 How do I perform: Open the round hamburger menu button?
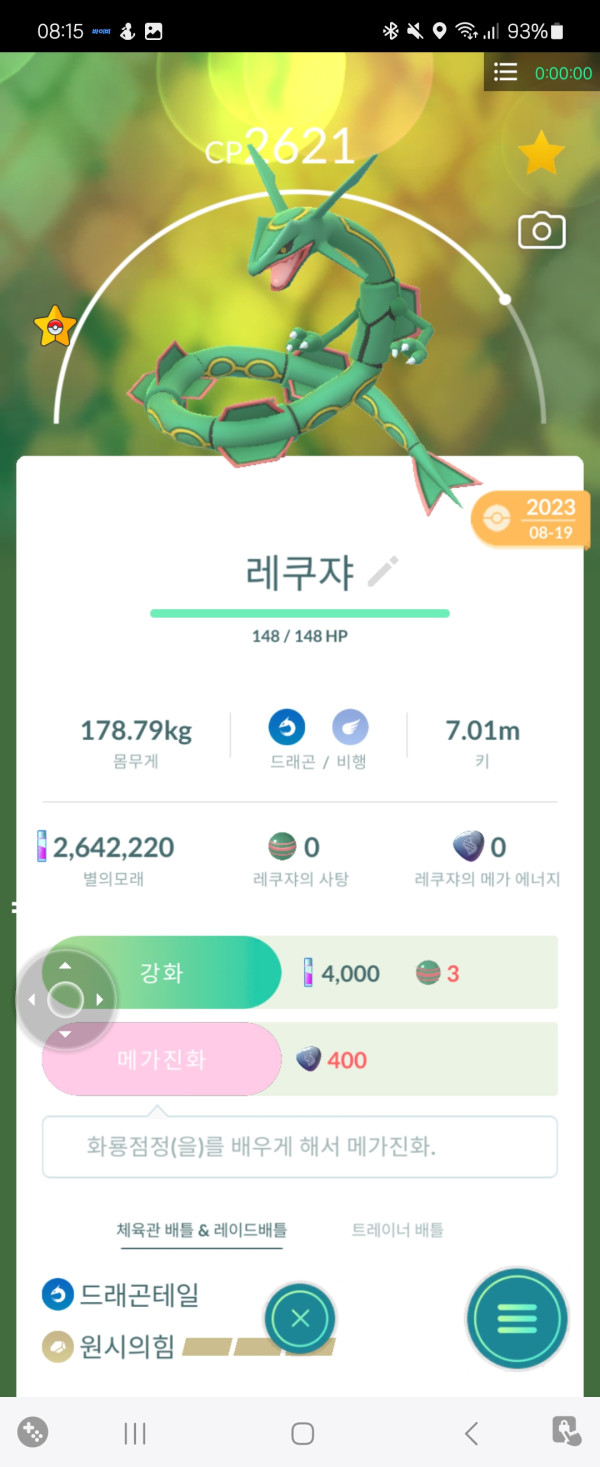pos(517,1318)
